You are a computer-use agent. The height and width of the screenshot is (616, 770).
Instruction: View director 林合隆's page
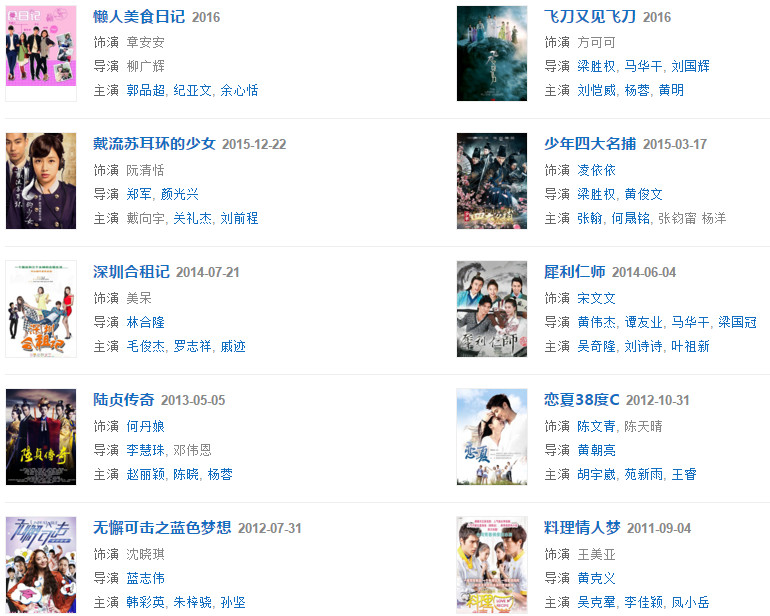click(x=146, y=322)
